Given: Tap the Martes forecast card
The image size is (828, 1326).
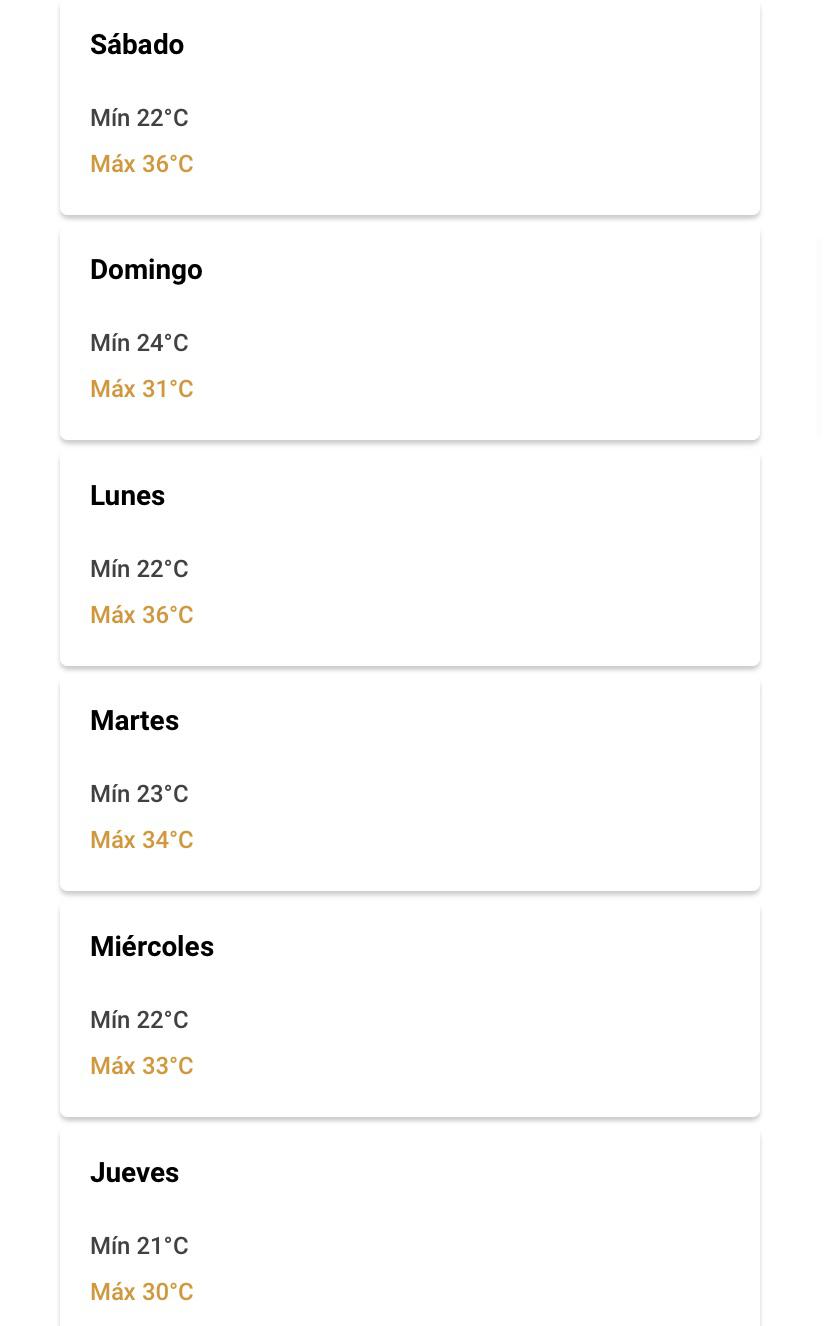Looking at the screenshot, I should (x=409, y=783).
